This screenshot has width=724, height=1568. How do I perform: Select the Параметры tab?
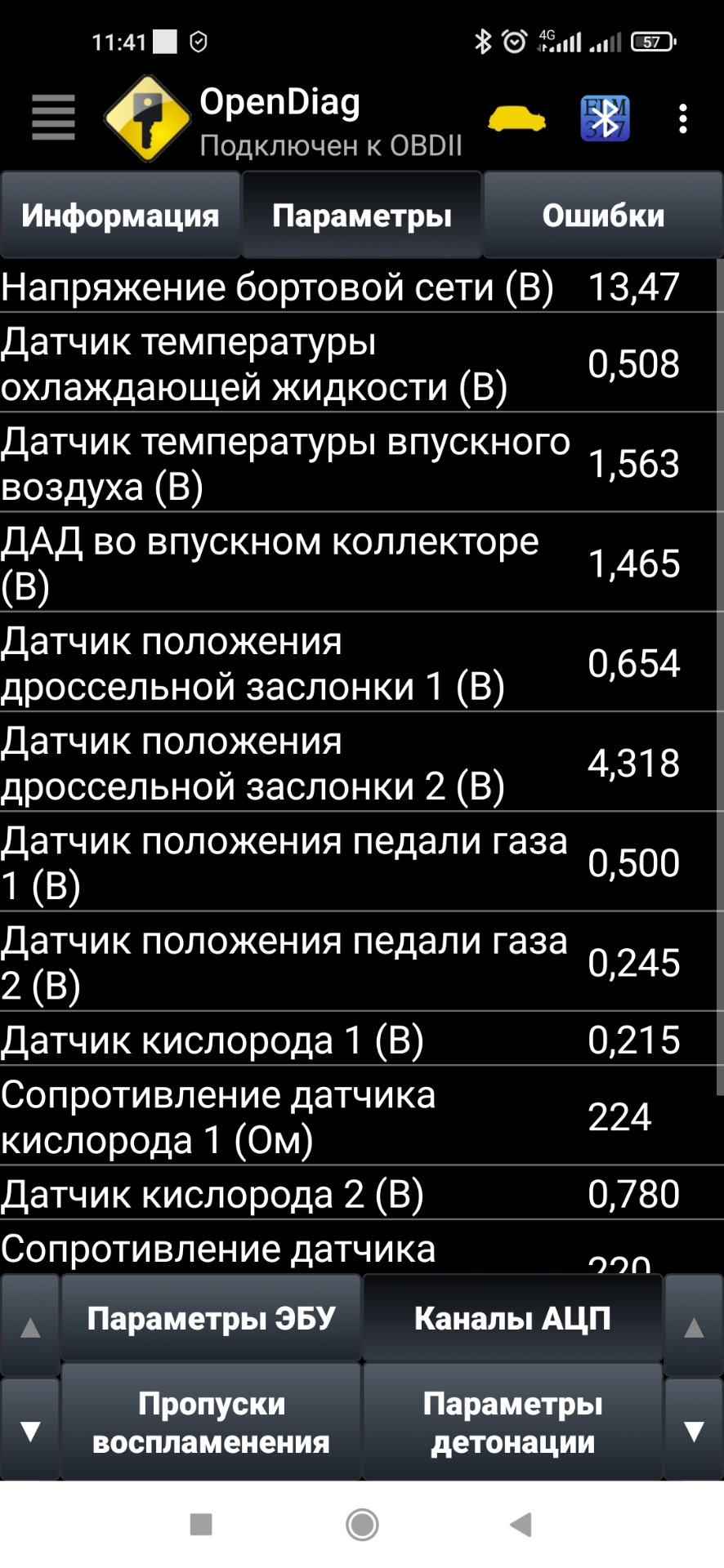[362, 216]
